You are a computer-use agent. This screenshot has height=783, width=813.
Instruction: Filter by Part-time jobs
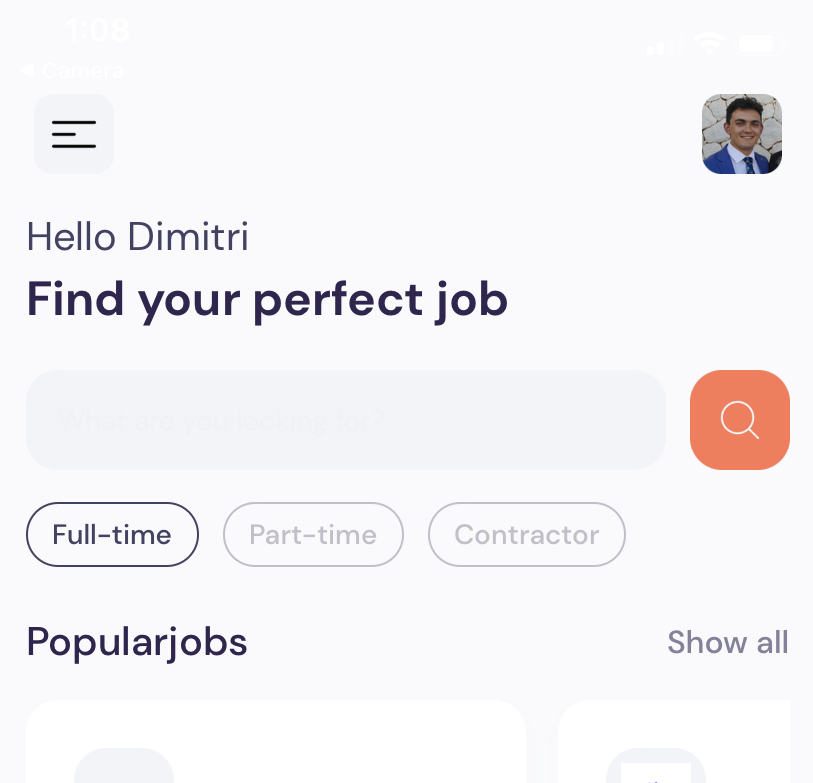313,534
